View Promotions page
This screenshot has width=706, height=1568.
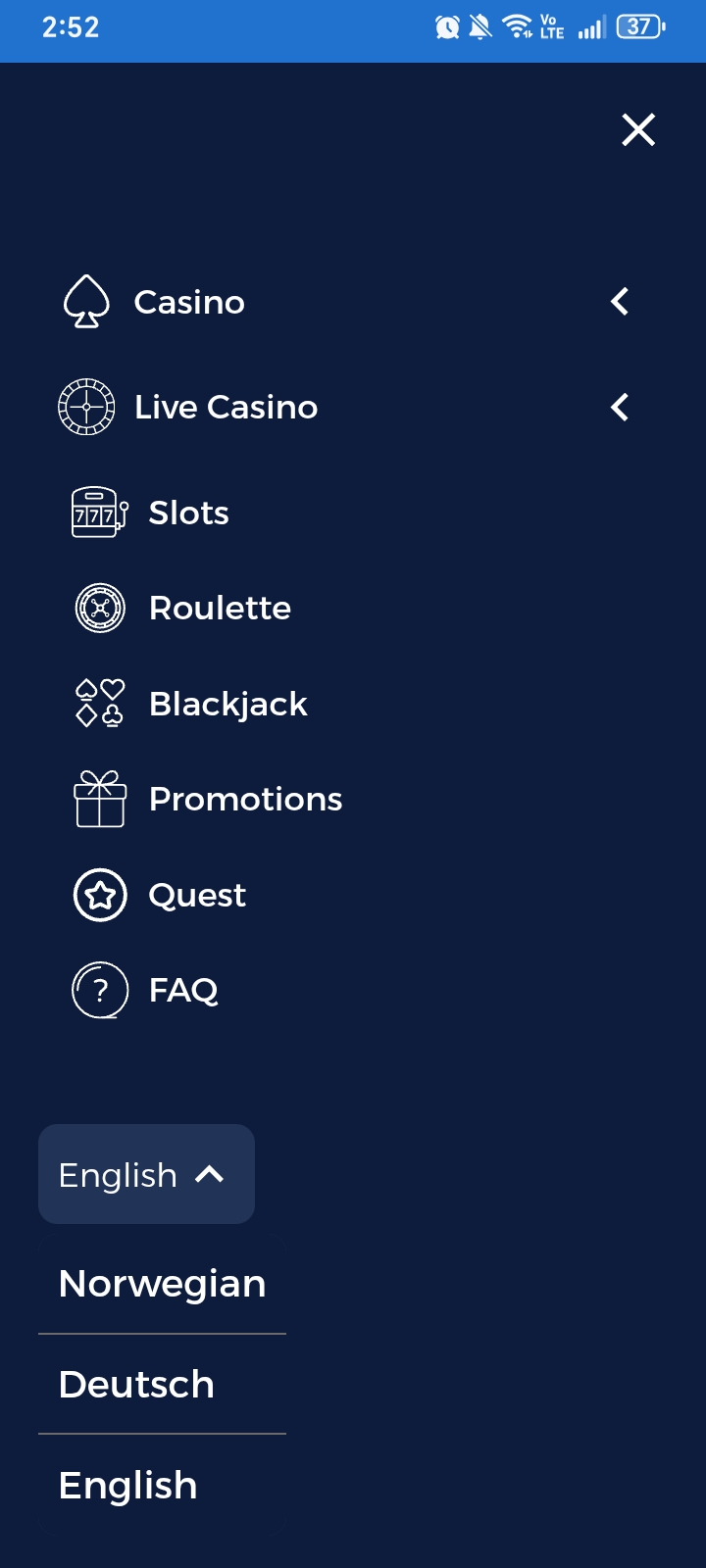click(245, 799)
